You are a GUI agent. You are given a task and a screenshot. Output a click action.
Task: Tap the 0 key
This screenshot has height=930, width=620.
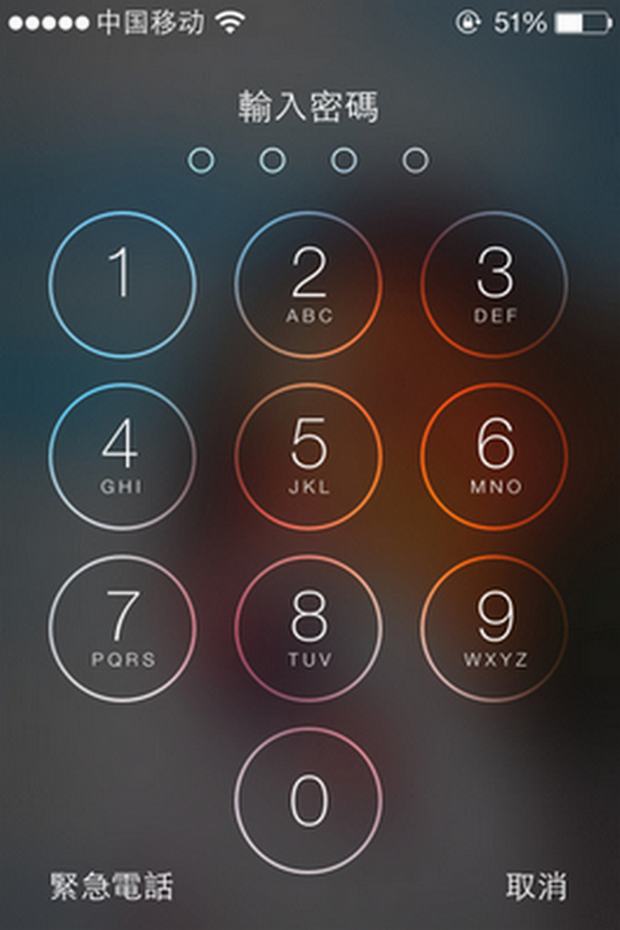pos(309,801)
